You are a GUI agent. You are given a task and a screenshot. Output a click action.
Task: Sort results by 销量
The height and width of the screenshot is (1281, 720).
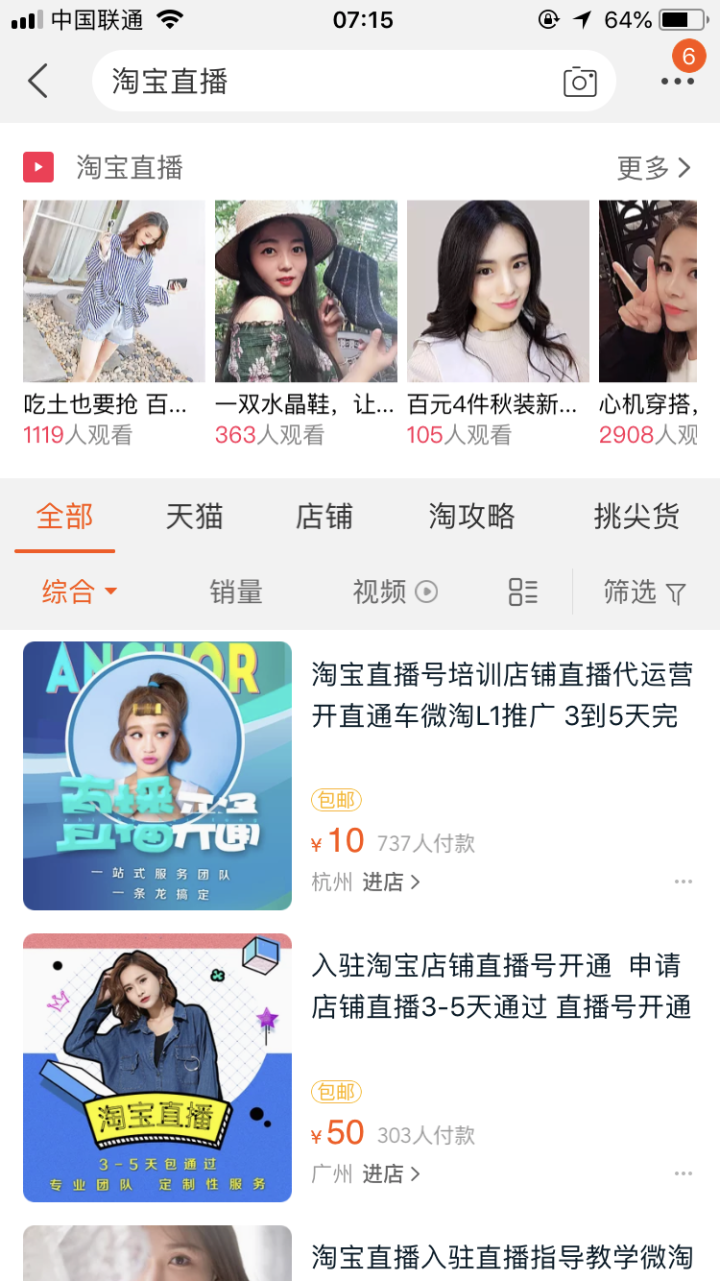236,592
